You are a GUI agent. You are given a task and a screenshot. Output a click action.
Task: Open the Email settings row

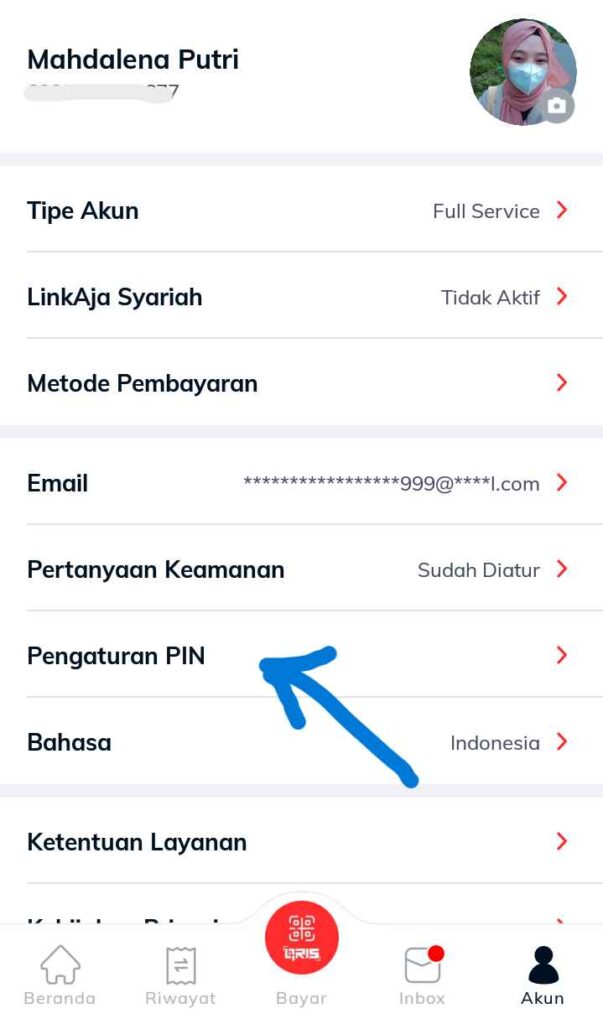[300, 483]
